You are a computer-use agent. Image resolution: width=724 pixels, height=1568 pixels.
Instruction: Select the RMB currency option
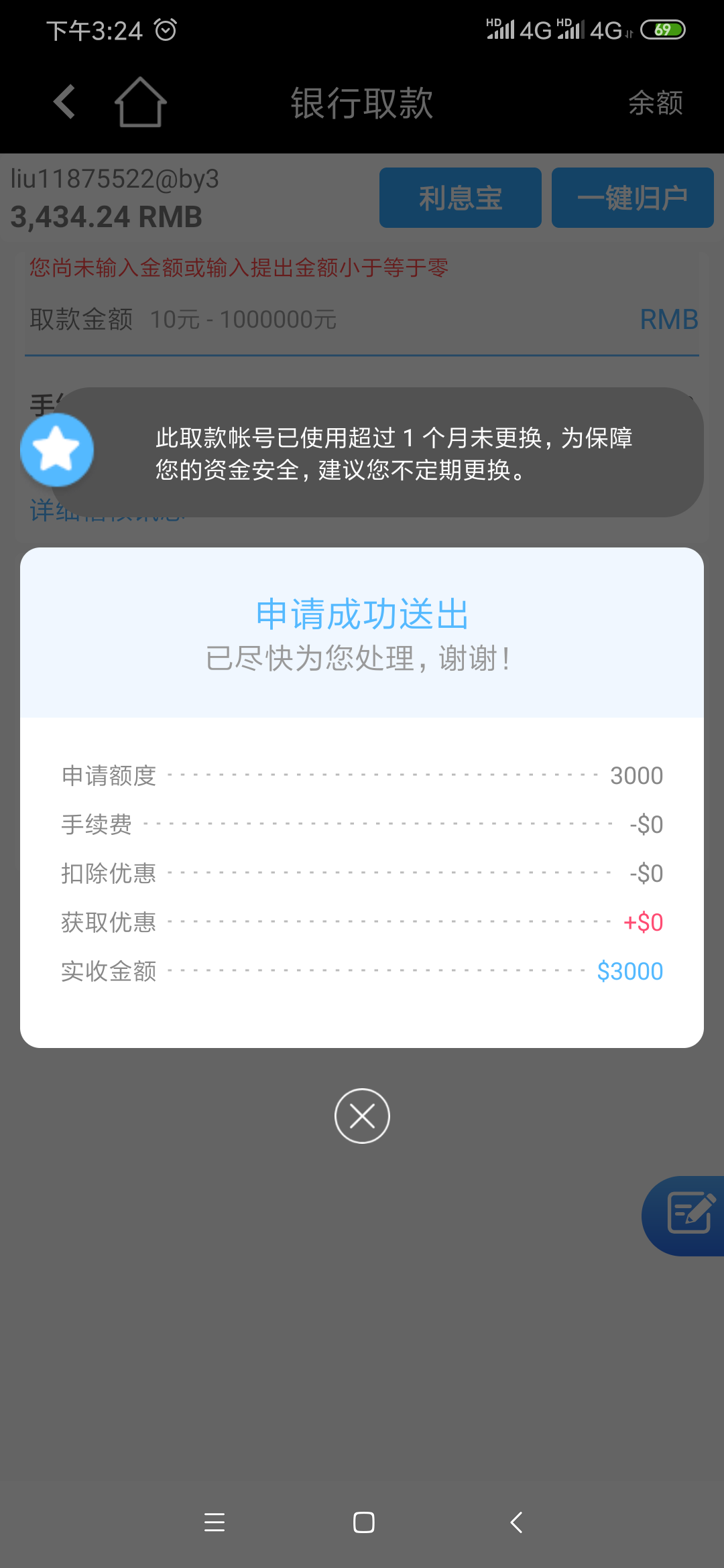[x=668, y=320]
